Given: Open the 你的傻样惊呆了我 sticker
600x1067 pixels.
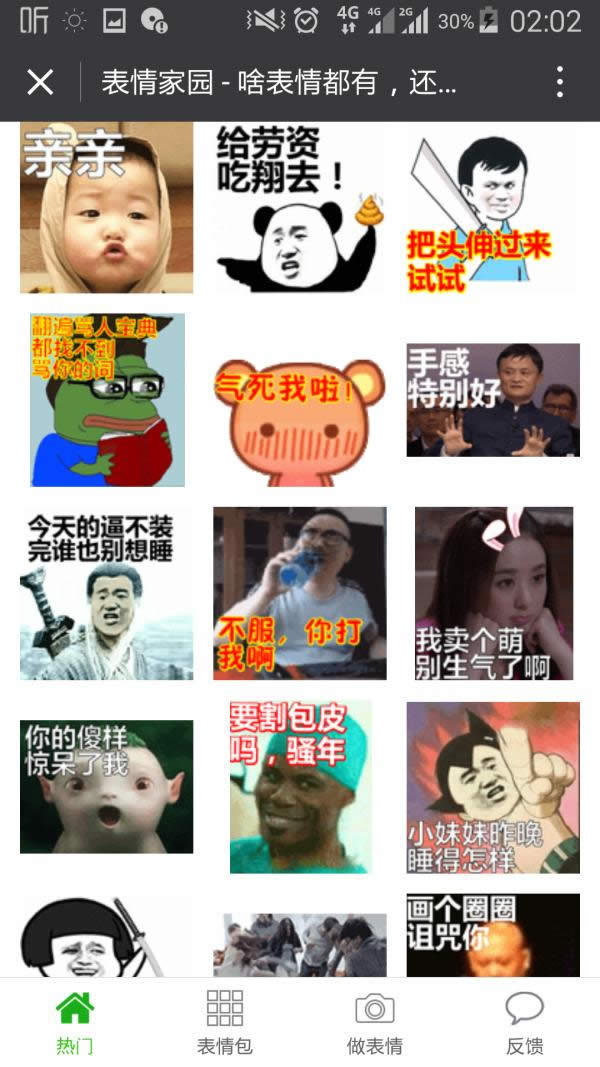Looking at the screenshot, I should (106, 786).
